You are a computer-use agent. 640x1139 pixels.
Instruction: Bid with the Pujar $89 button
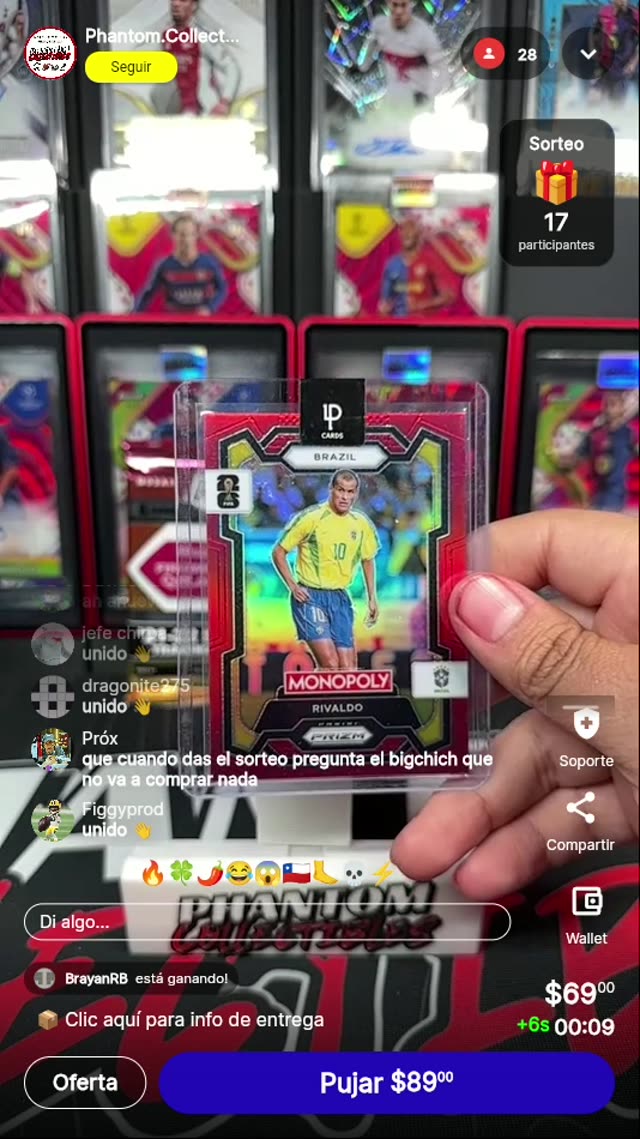coord(386,1082)
